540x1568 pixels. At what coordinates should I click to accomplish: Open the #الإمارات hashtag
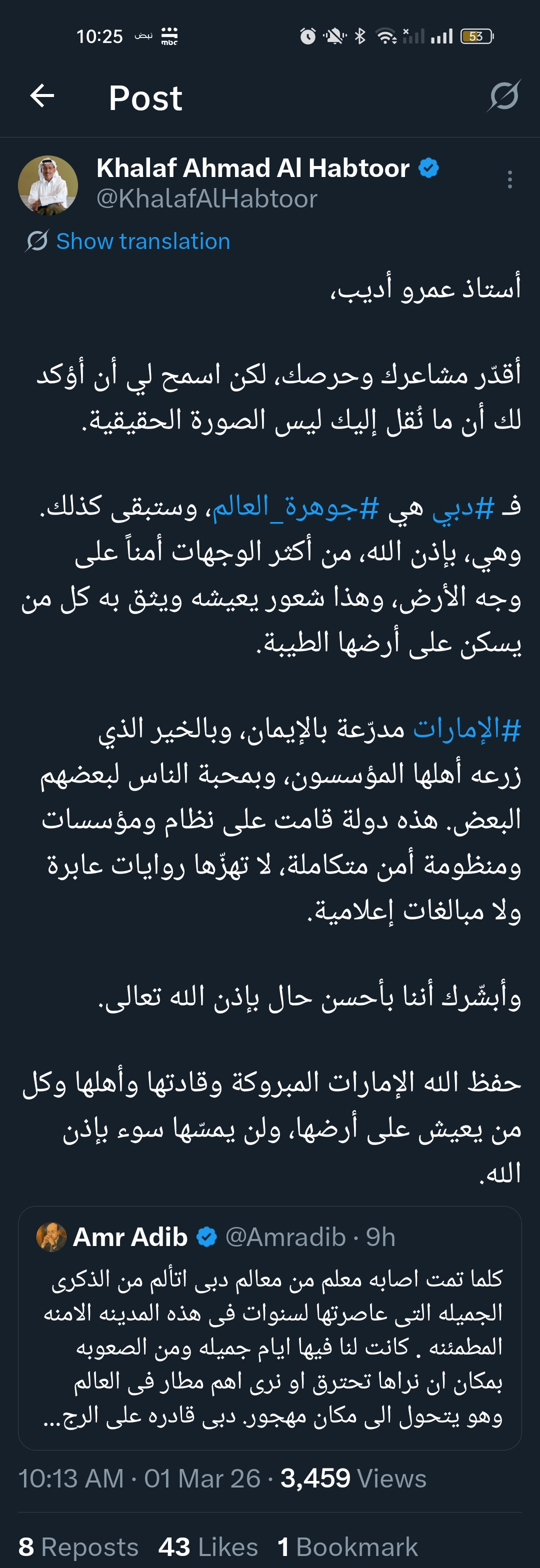467,728
